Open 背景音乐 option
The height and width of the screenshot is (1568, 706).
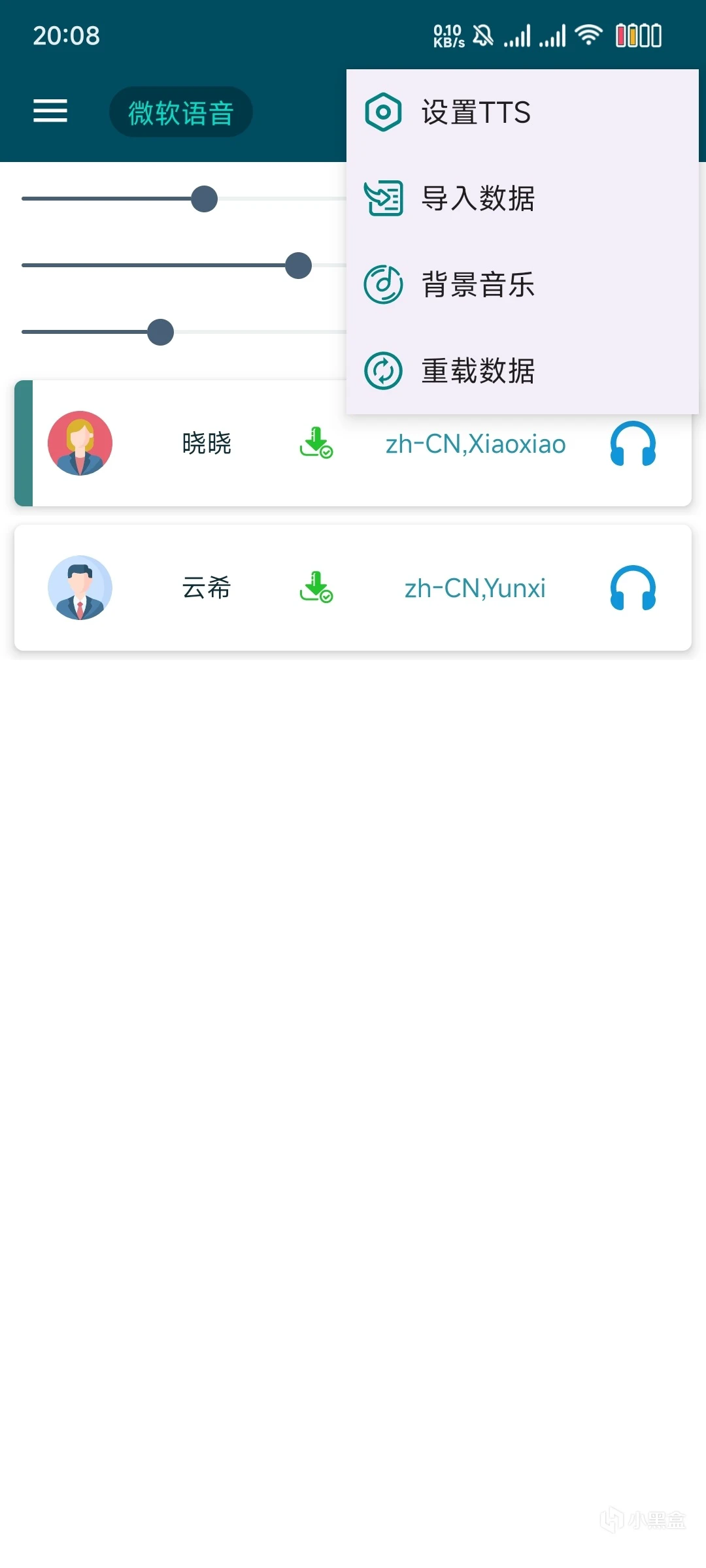[x=478, y=285]
